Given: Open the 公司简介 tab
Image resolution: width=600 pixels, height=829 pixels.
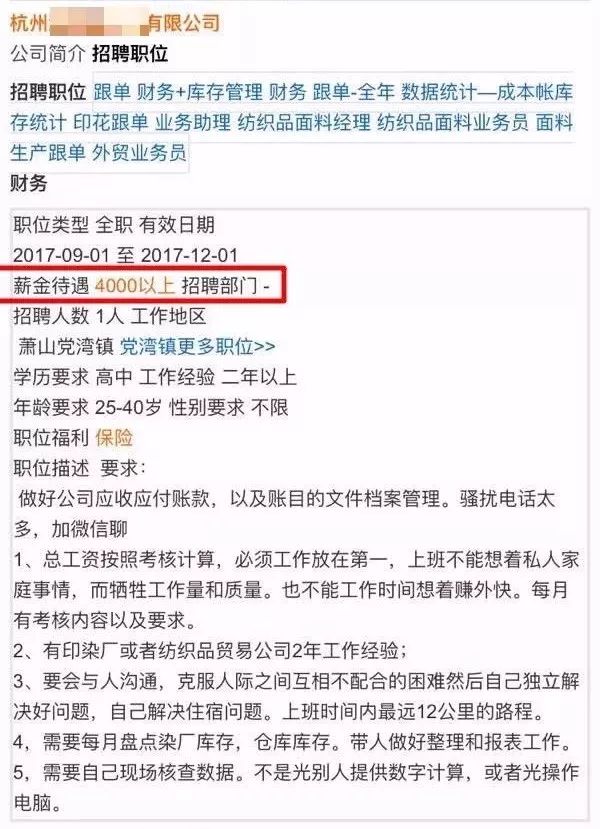Looking at the screenshot, I should [x=47, y=54].
